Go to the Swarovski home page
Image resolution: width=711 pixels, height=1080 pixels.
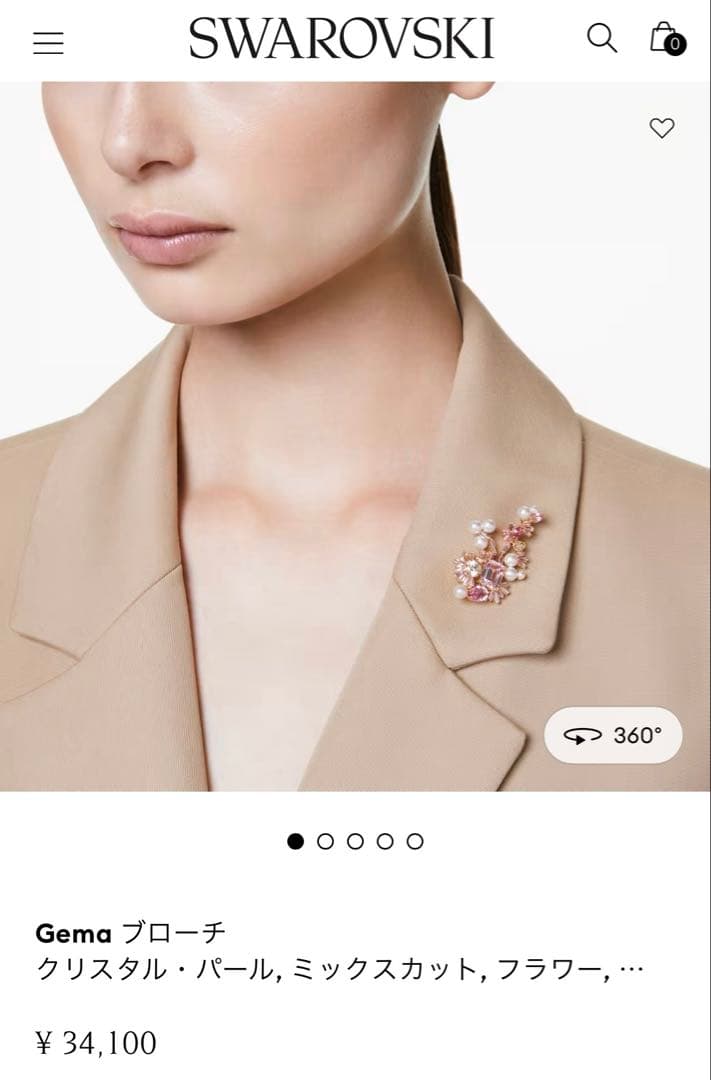(342, 40)
